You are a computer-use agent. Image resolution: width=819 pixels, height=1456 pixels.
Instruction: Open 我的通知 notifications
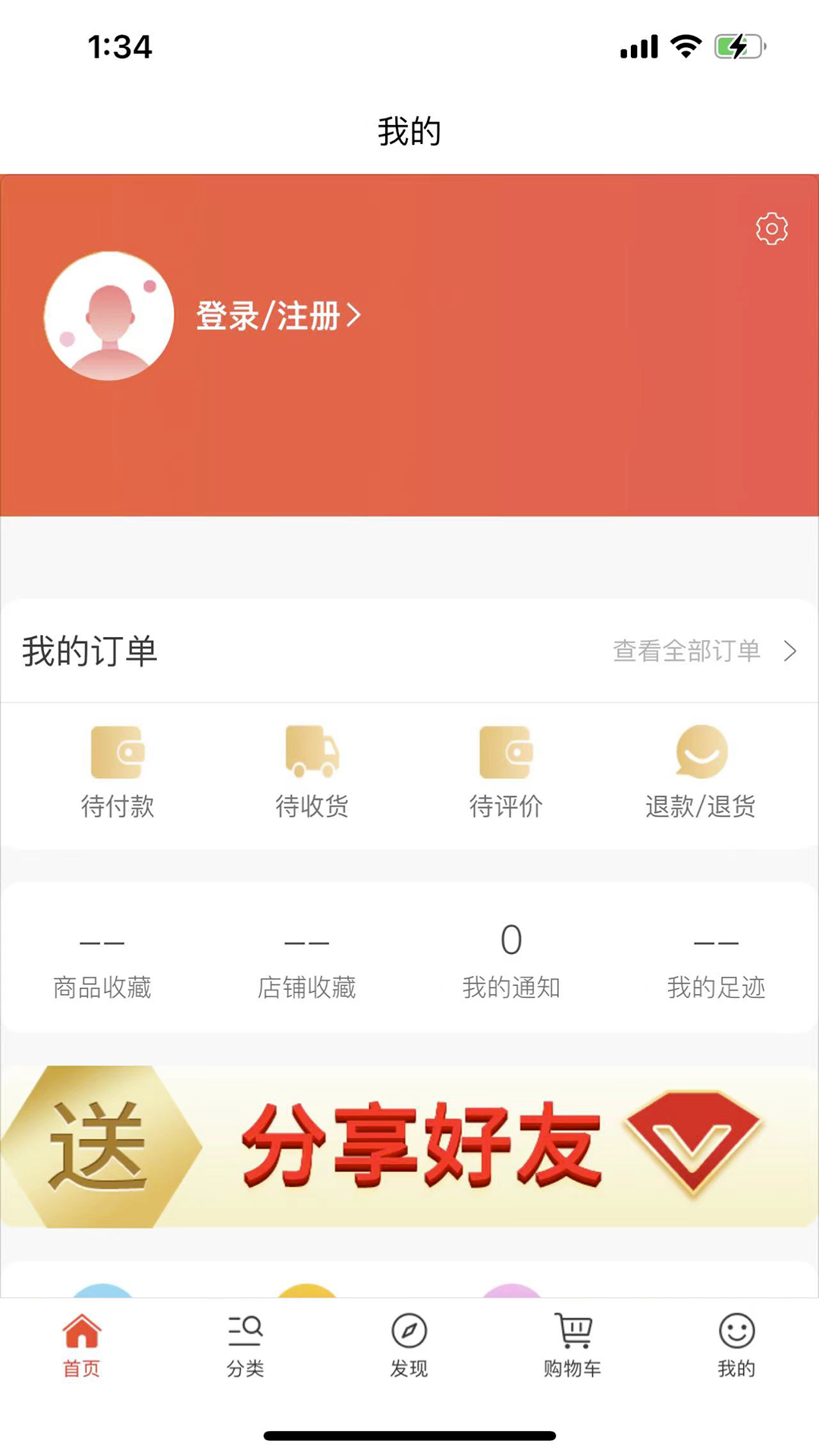point(511,960)
